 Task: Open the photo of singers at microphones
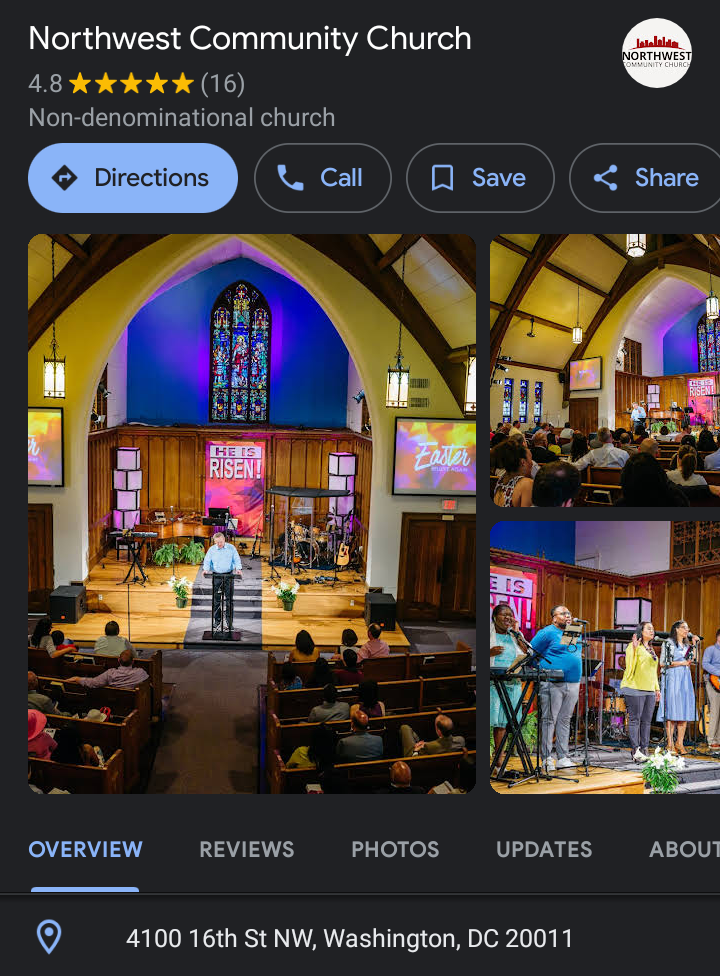604,657
